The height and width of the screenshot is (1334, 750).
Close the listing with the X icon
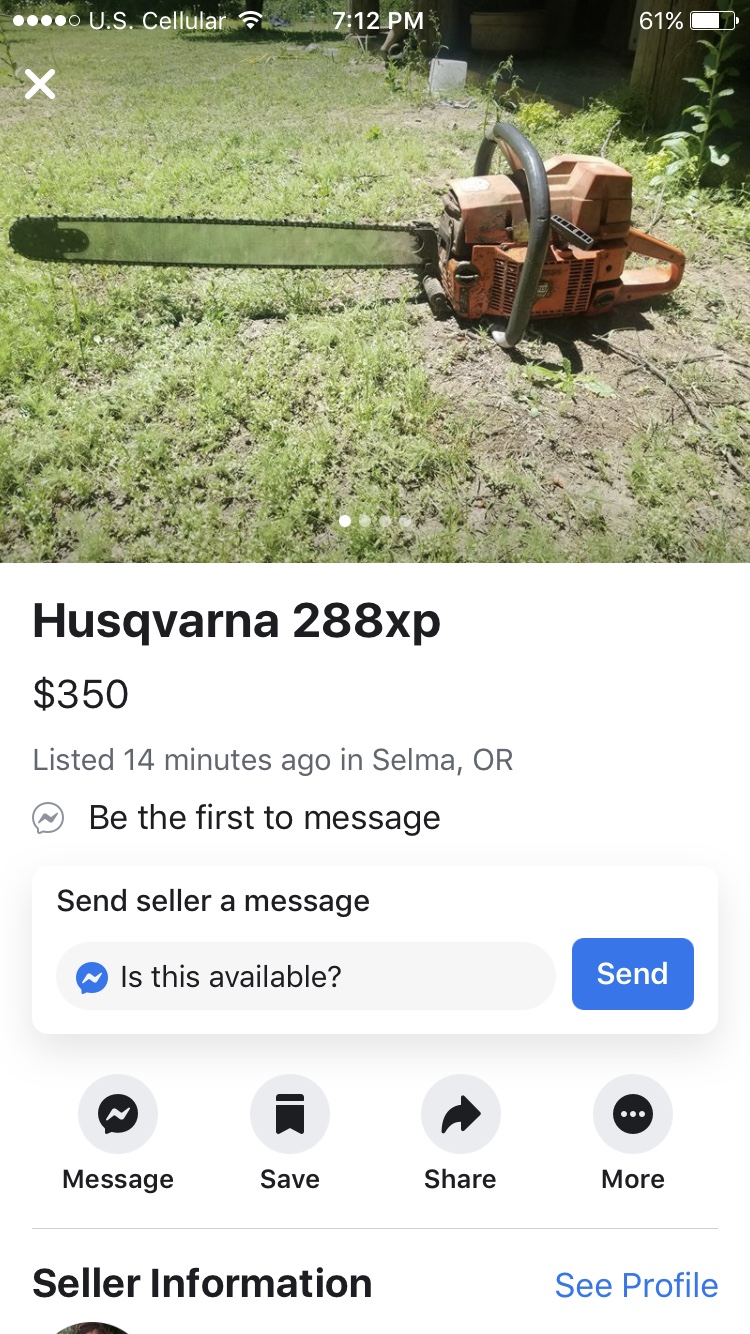(40, 84)
